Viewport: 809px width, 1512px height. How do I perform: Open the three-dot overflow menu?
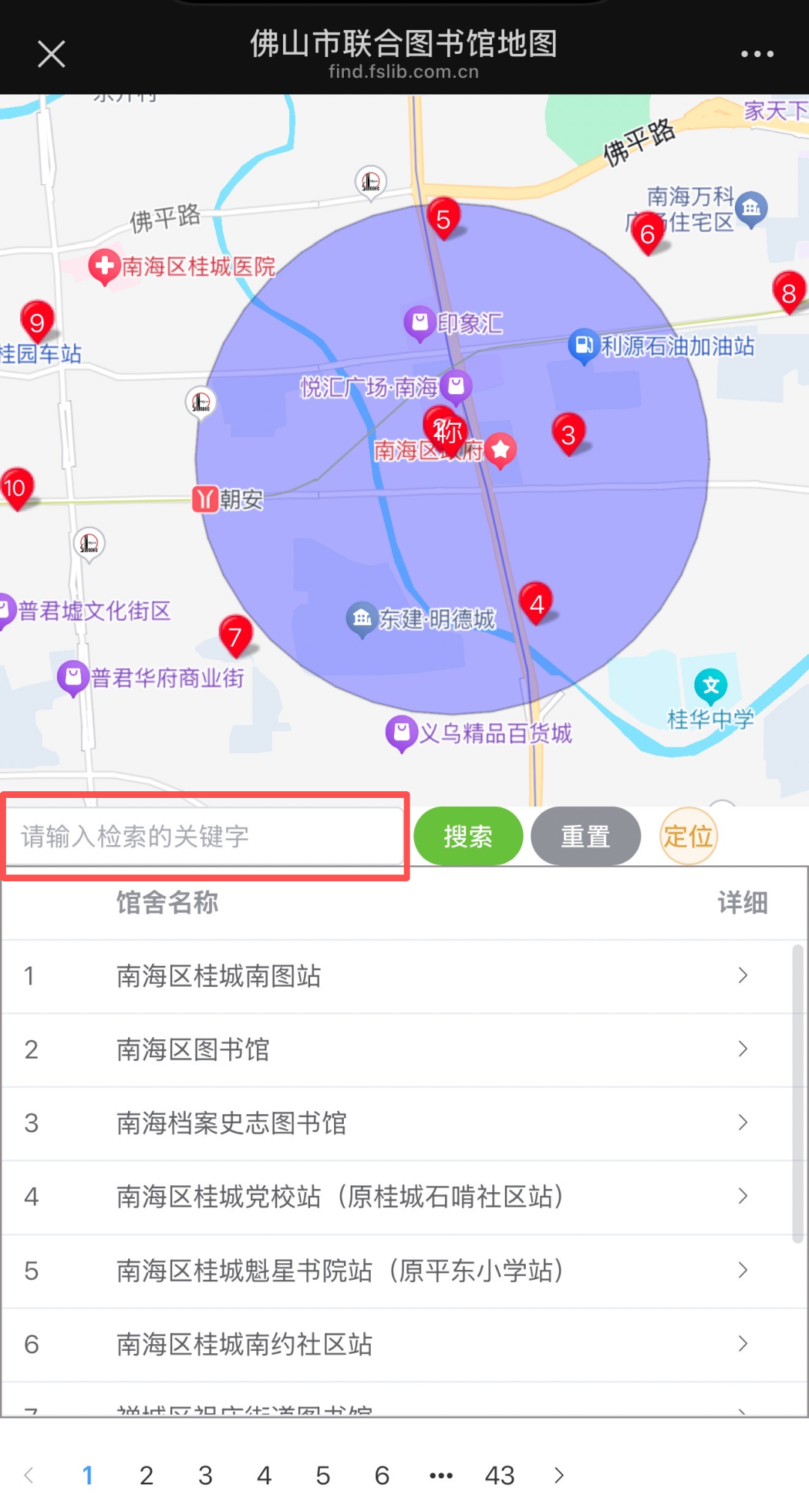coord(757,54)
